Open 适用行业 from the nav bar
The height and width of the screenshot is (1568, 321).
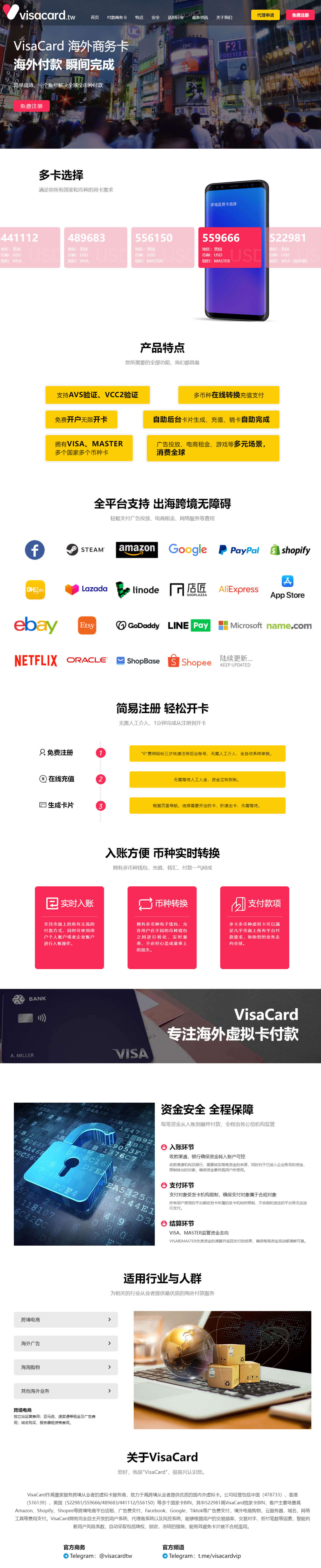176,18
